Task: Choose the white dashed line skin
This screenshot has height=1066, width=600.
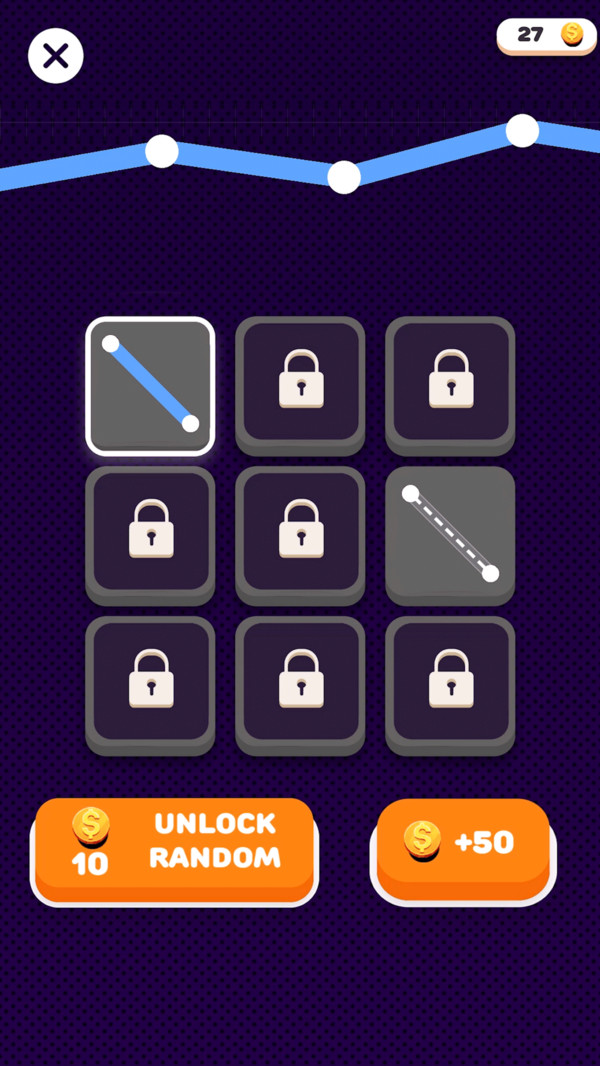Action: tap(450, 534)
